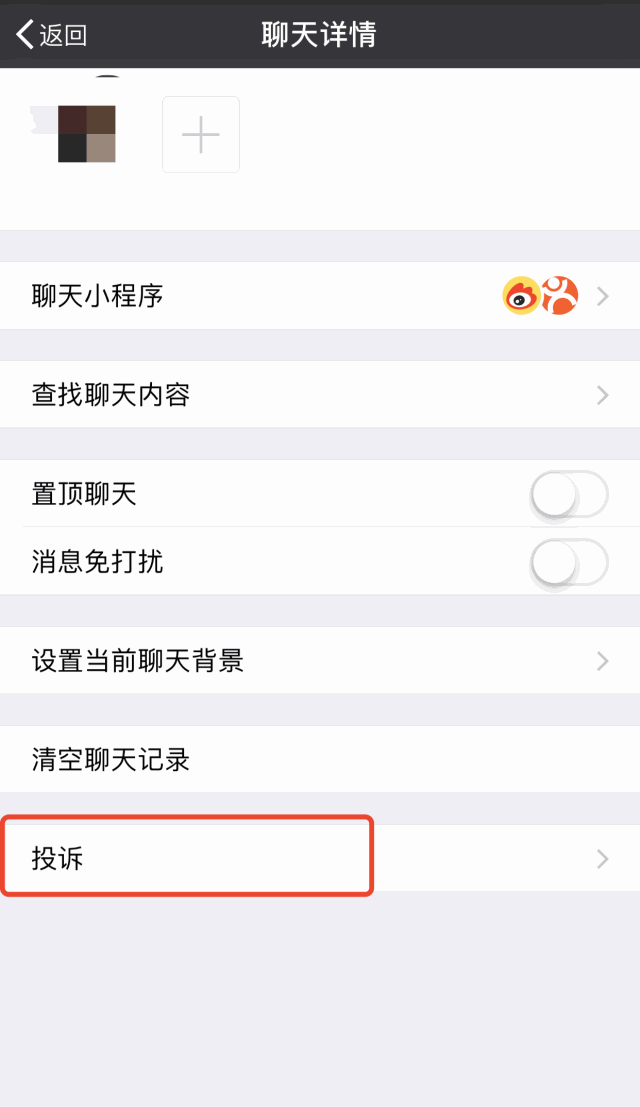Turn on 消息免打扰 switch

[569, 562]
